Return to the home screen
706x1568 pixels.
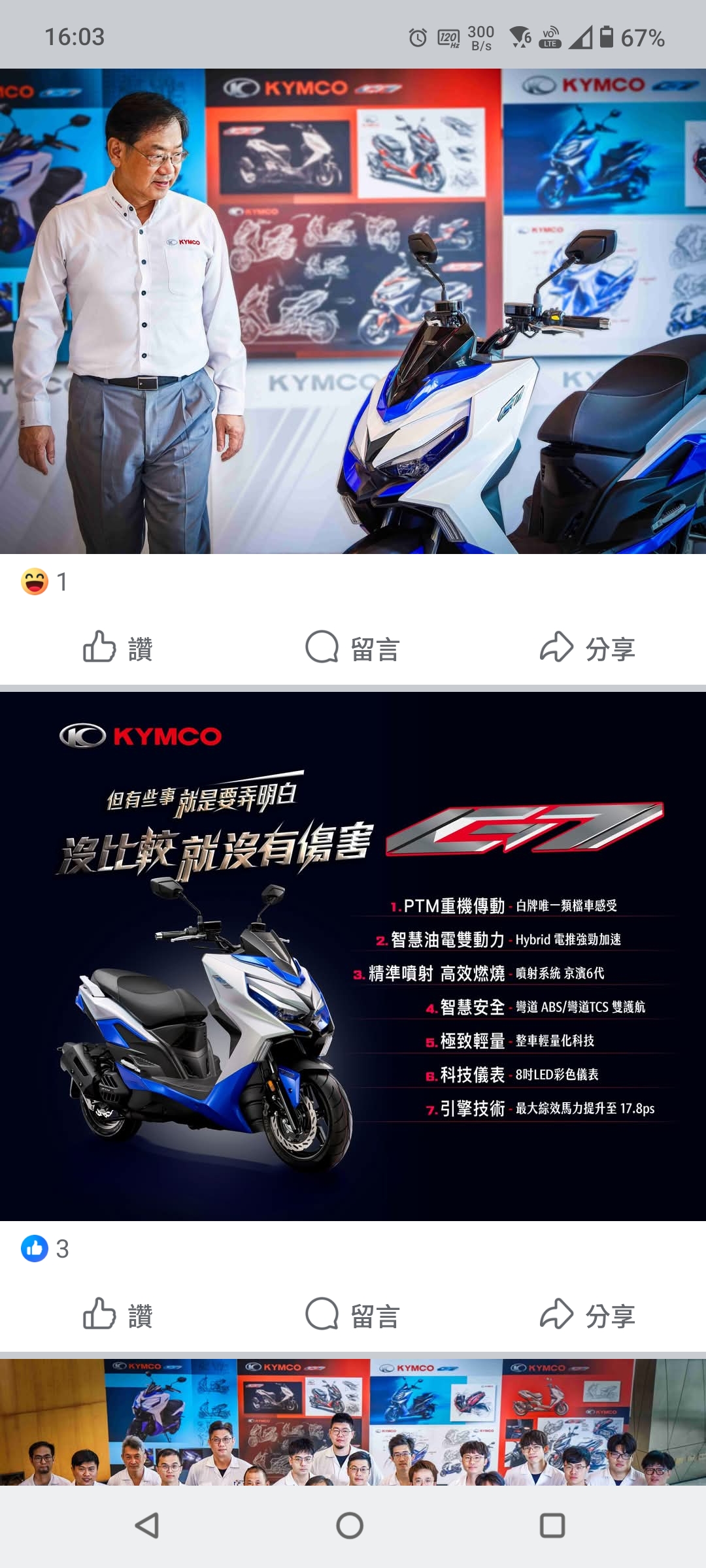pyautogui.click(x=350, y=1526)
